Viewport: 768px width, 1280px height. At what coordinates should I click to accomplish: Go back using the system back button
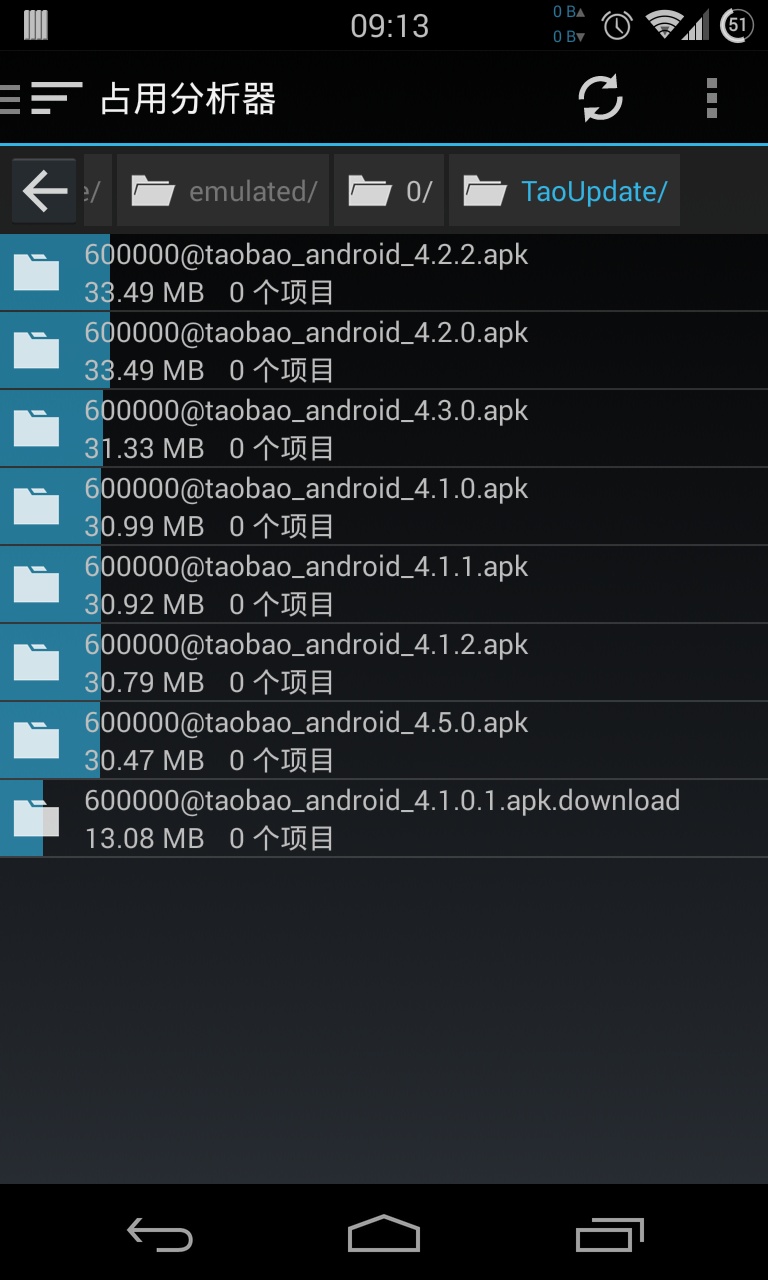pyautogui.click(x=159, y=1234)
